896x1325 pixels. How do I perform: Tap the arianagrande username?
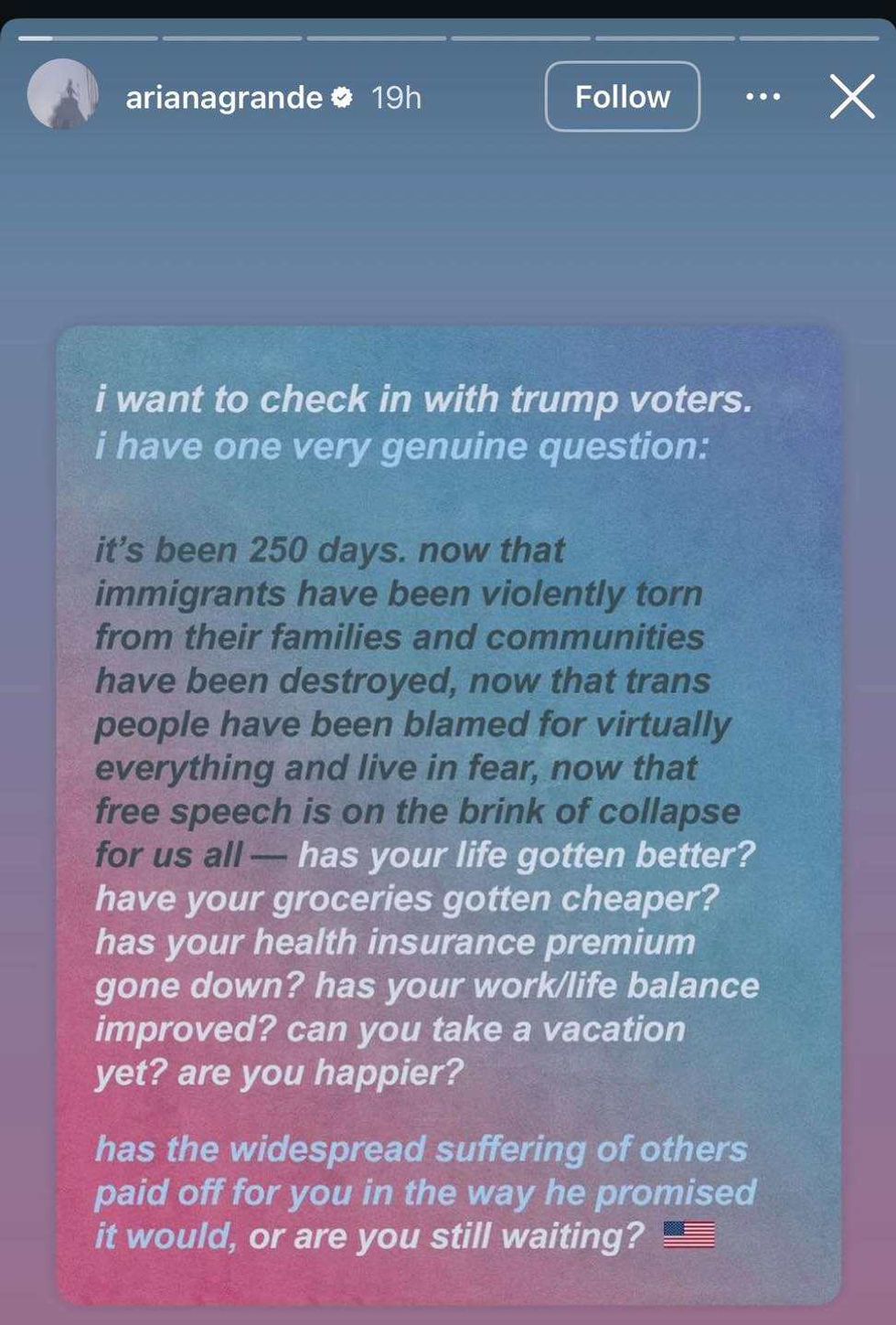click(223, 97)
